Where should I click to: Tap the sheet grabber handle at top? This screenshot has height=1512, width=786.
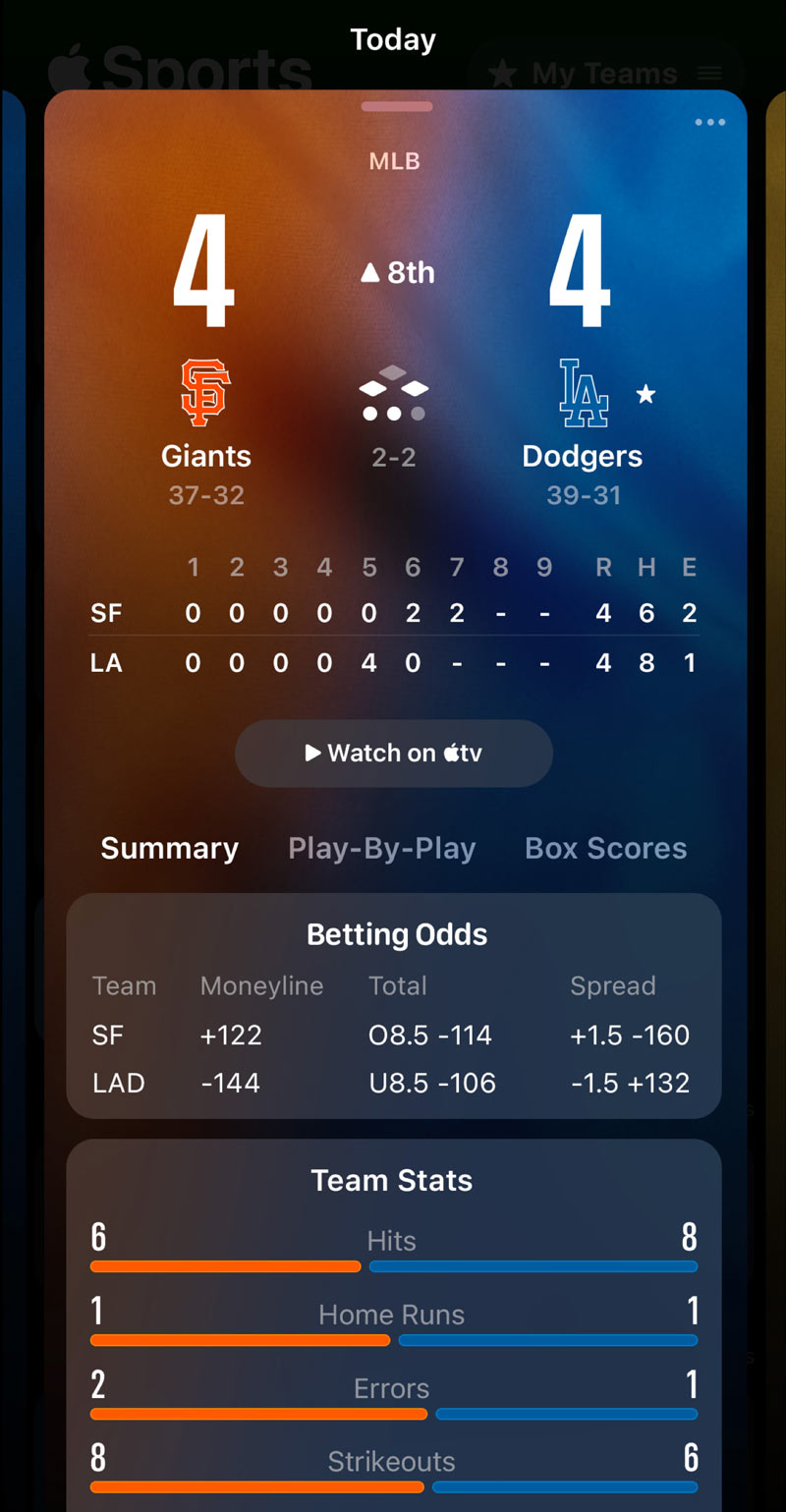pyautogui.click(x=397, y=106)
